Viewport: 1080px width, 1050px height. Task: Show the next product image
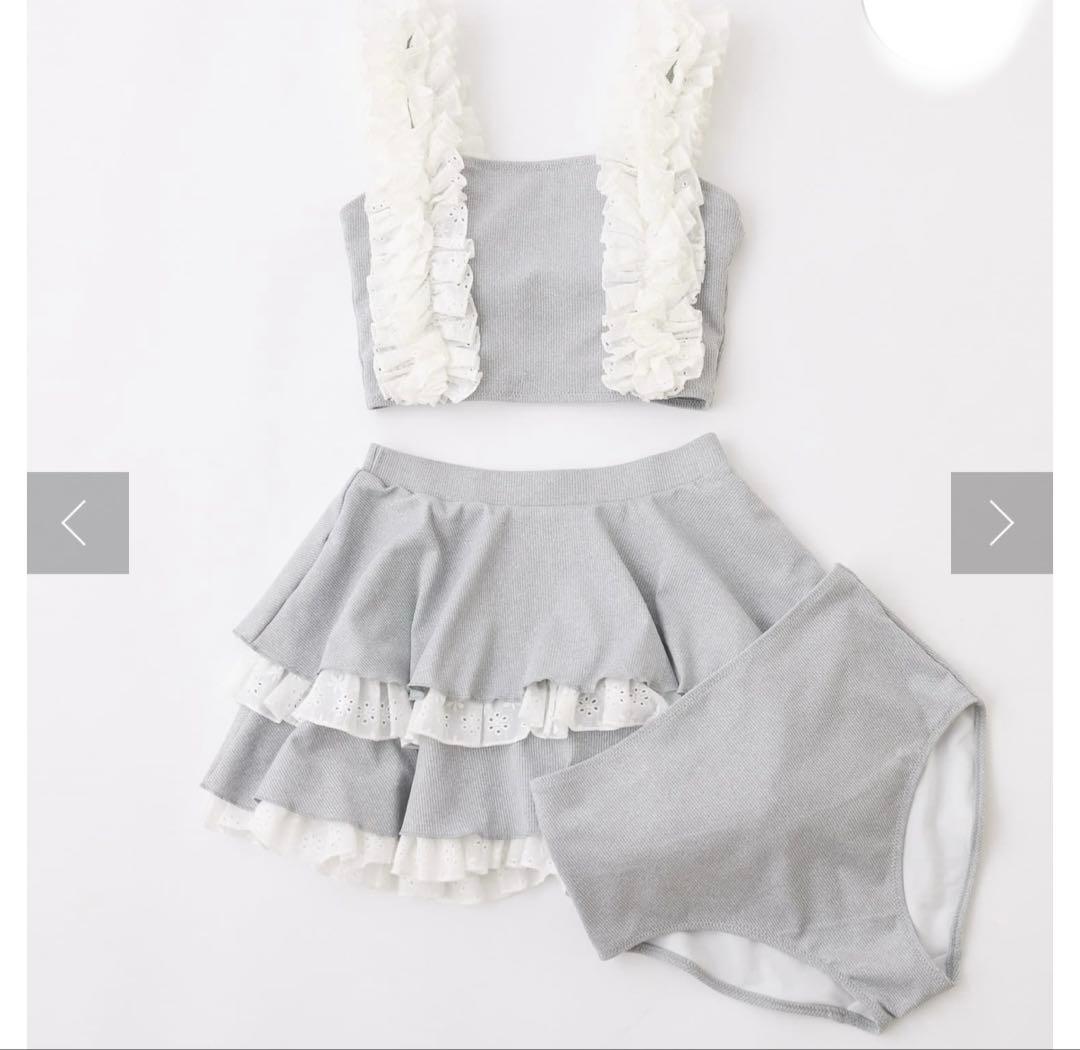(1001, 523)
